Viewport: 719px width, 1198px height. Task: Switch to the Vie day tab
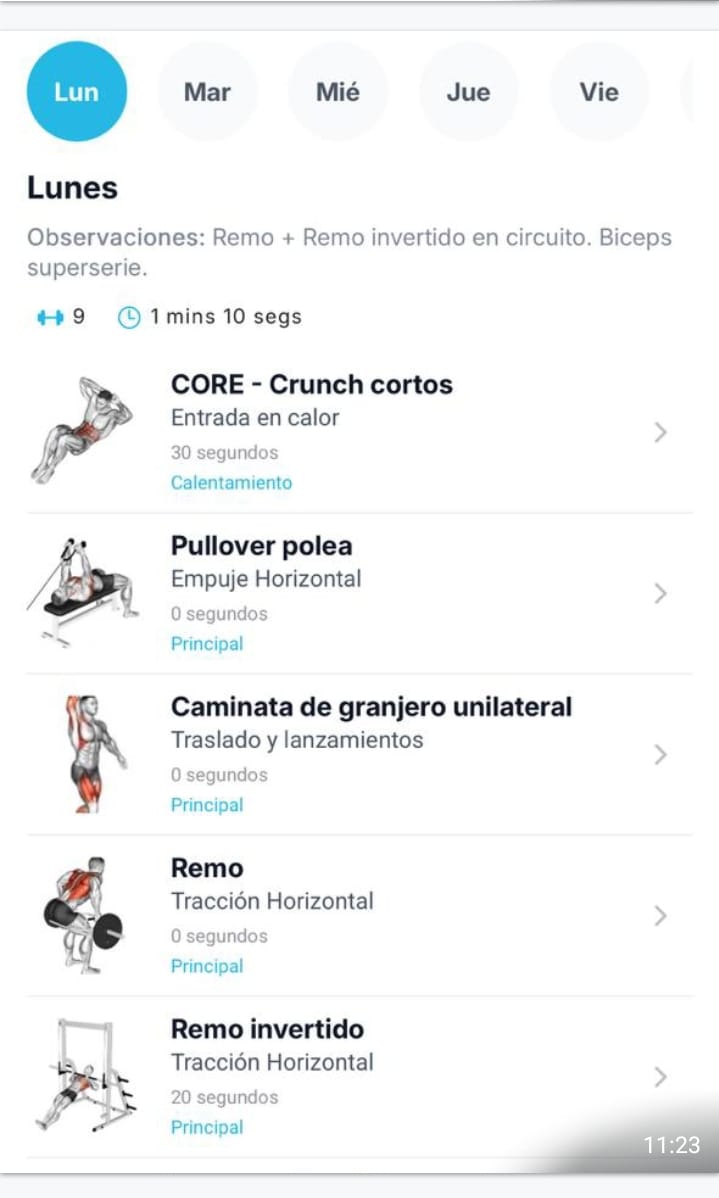(599, 92)
